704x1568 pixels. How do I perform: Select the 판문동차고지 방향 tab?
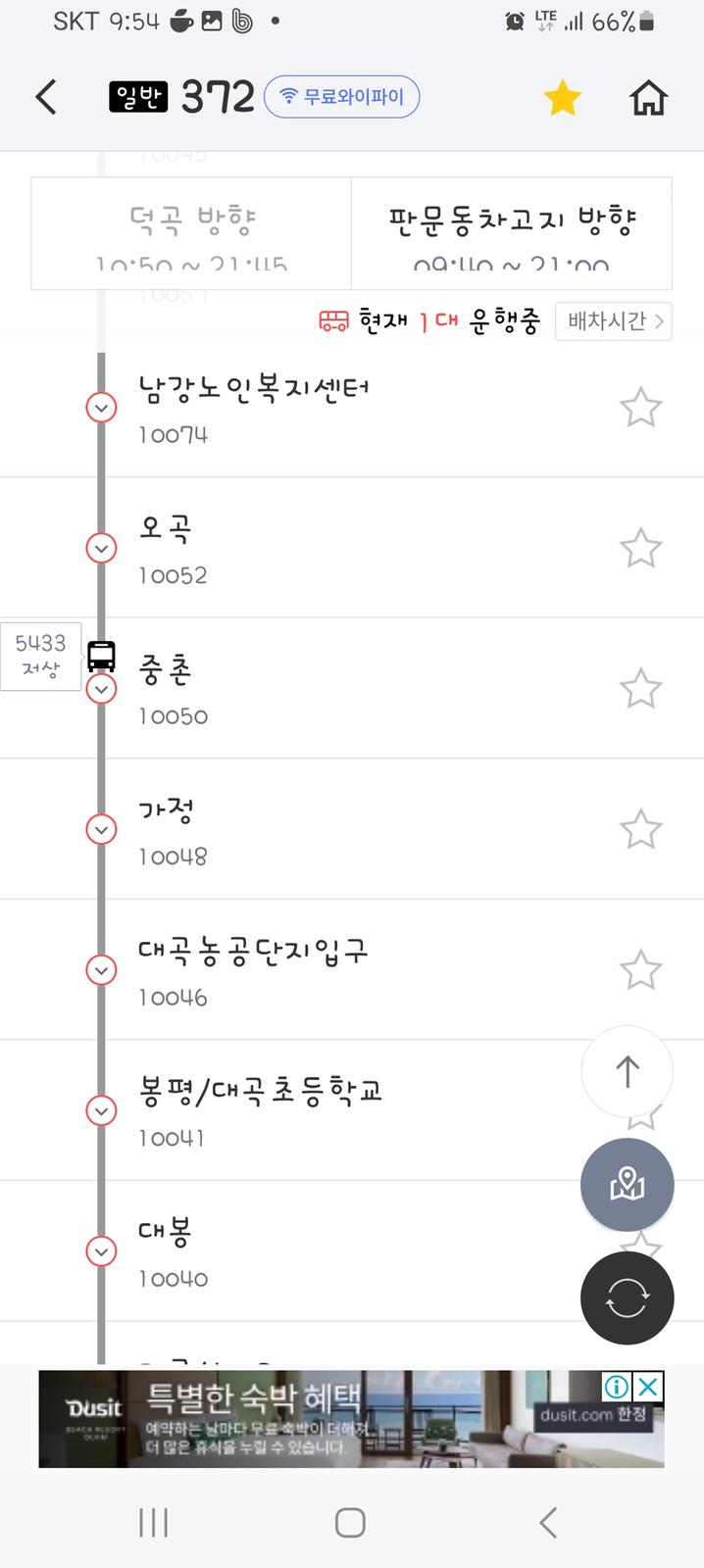pyautogui.click(x=512, y=233)
